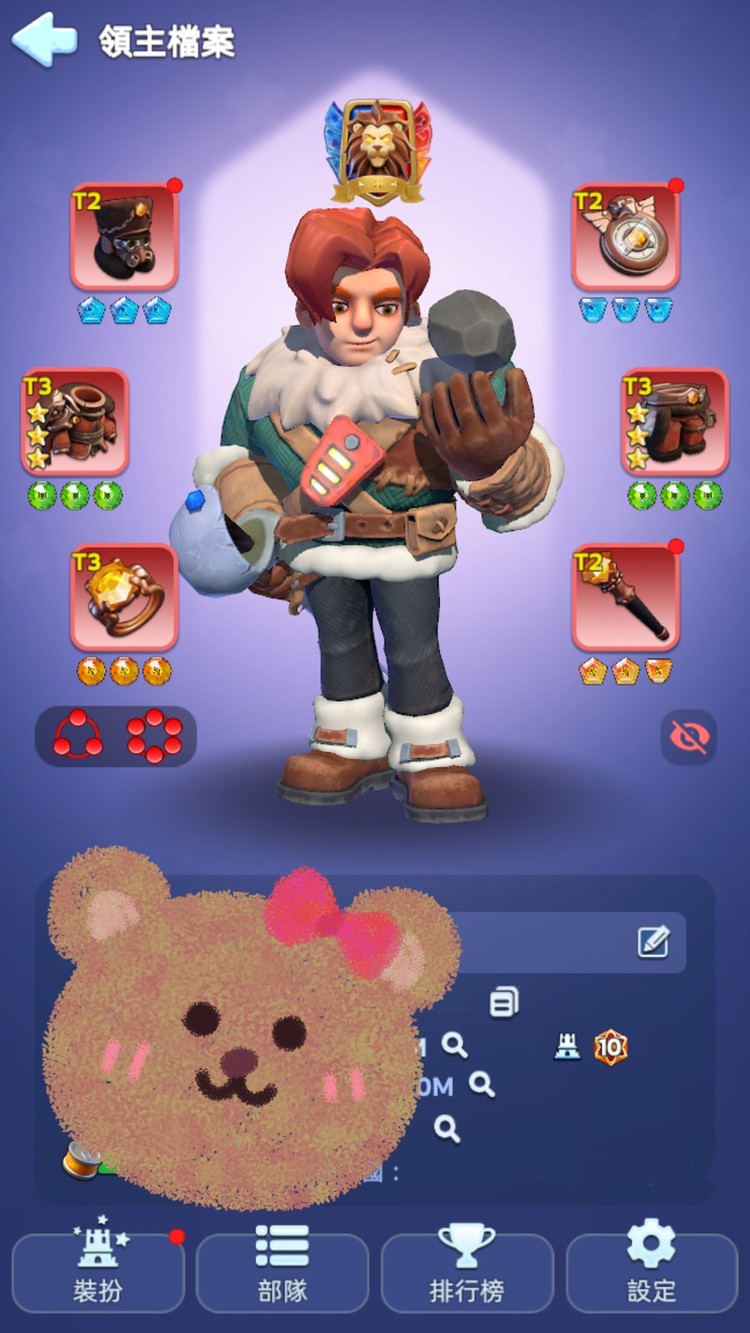Open the T2 pocket watch accessory slot
The width and height of the screenshot is (750, 1333).
(x=626, y=237)
